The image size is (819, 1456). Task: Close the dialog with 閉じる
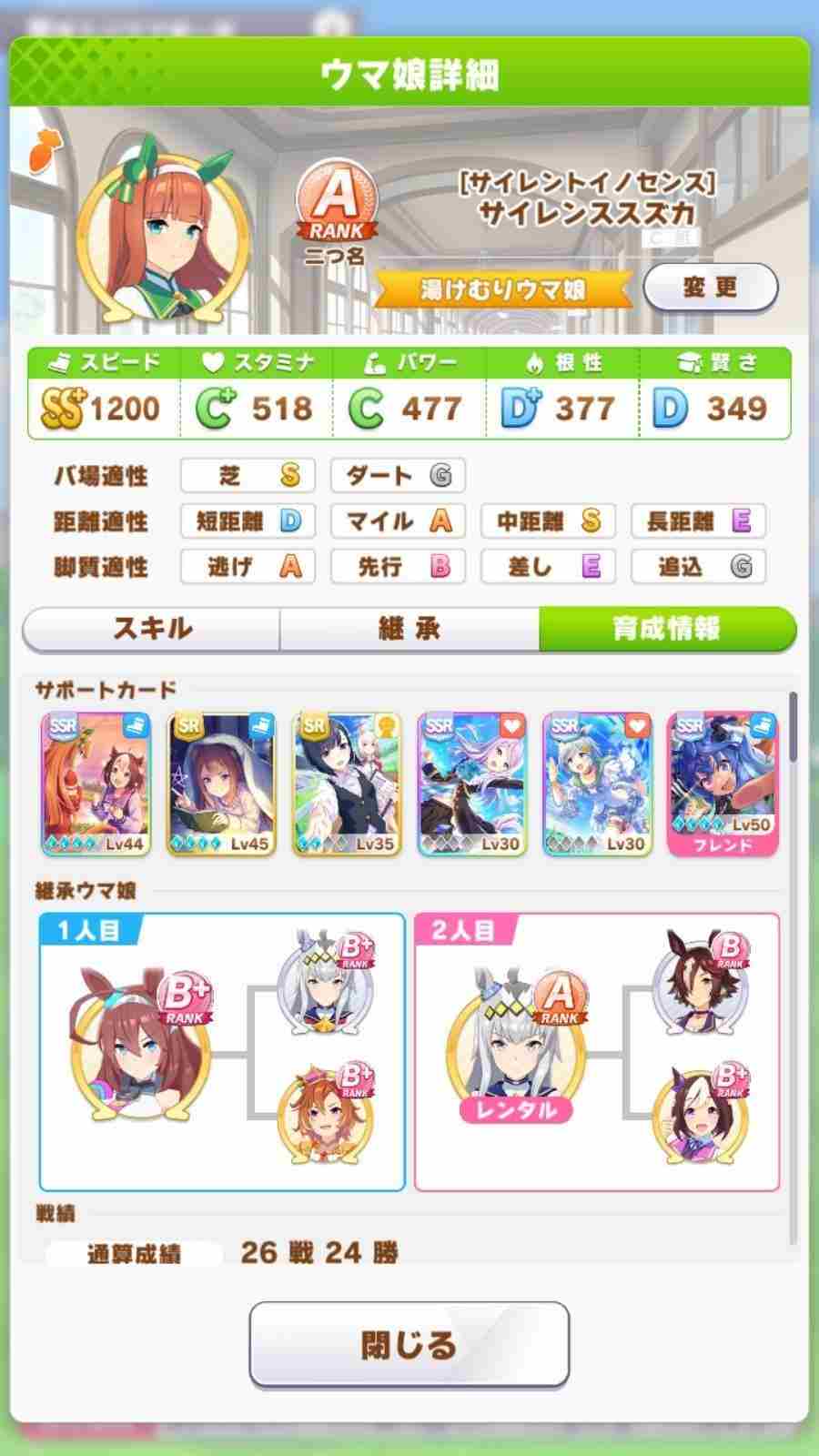[x=409, y=1344]
